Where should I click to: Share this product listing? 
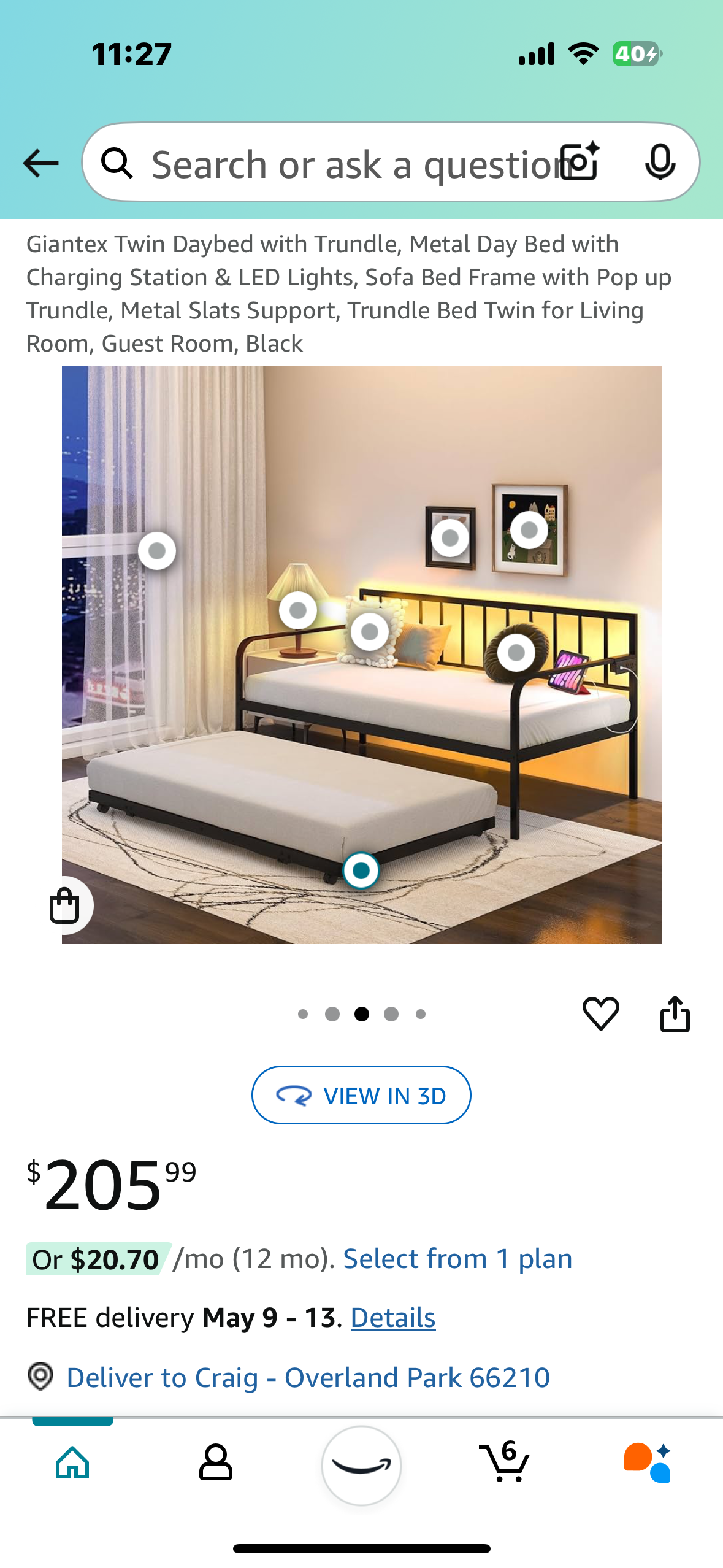675,1013
